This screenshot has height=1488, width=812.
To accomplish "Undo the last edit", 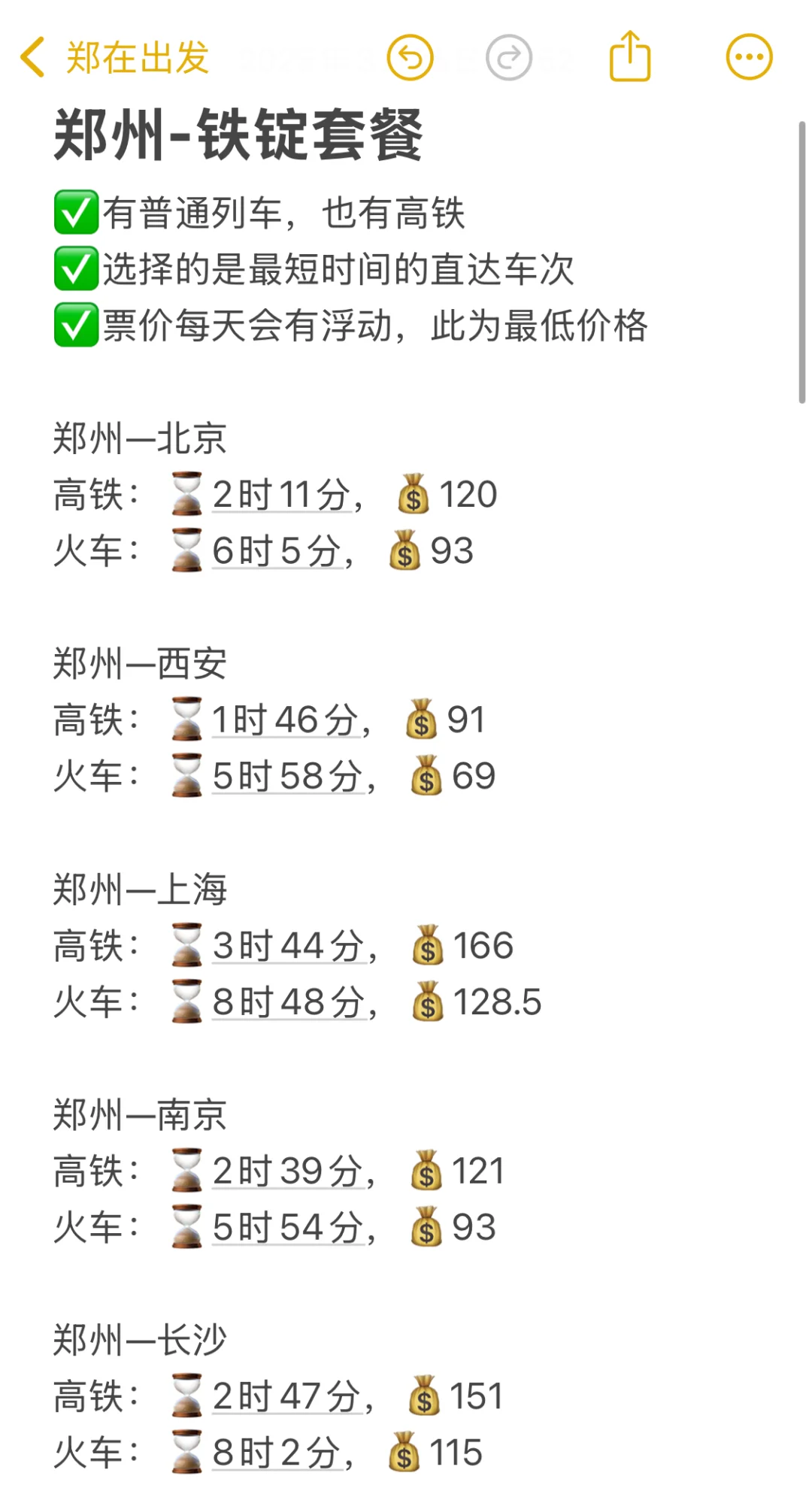I will click(x=411, y=57).
